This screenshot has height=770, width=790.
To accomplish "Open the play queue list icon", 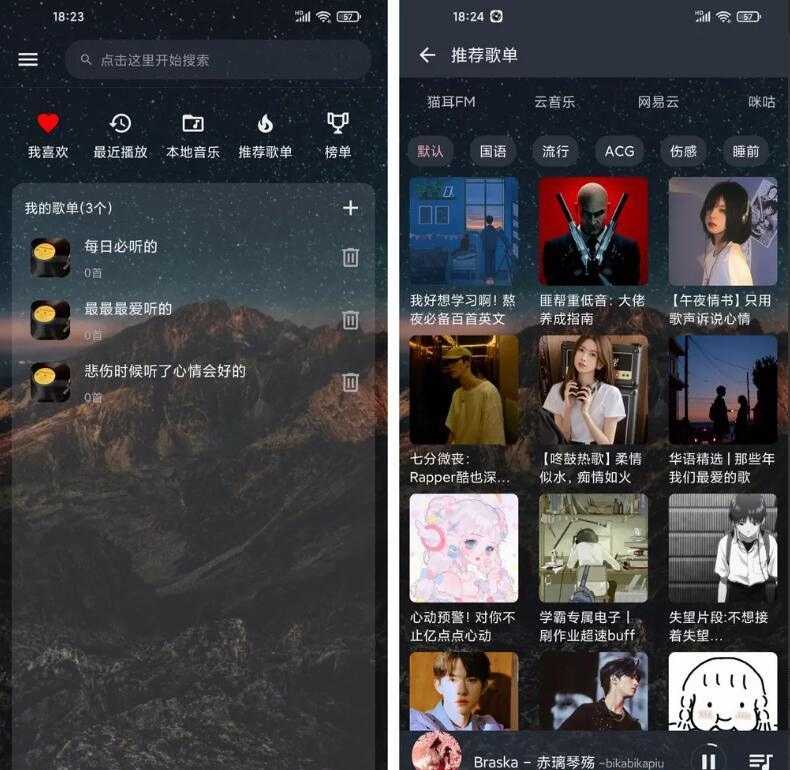I will 759,760.
